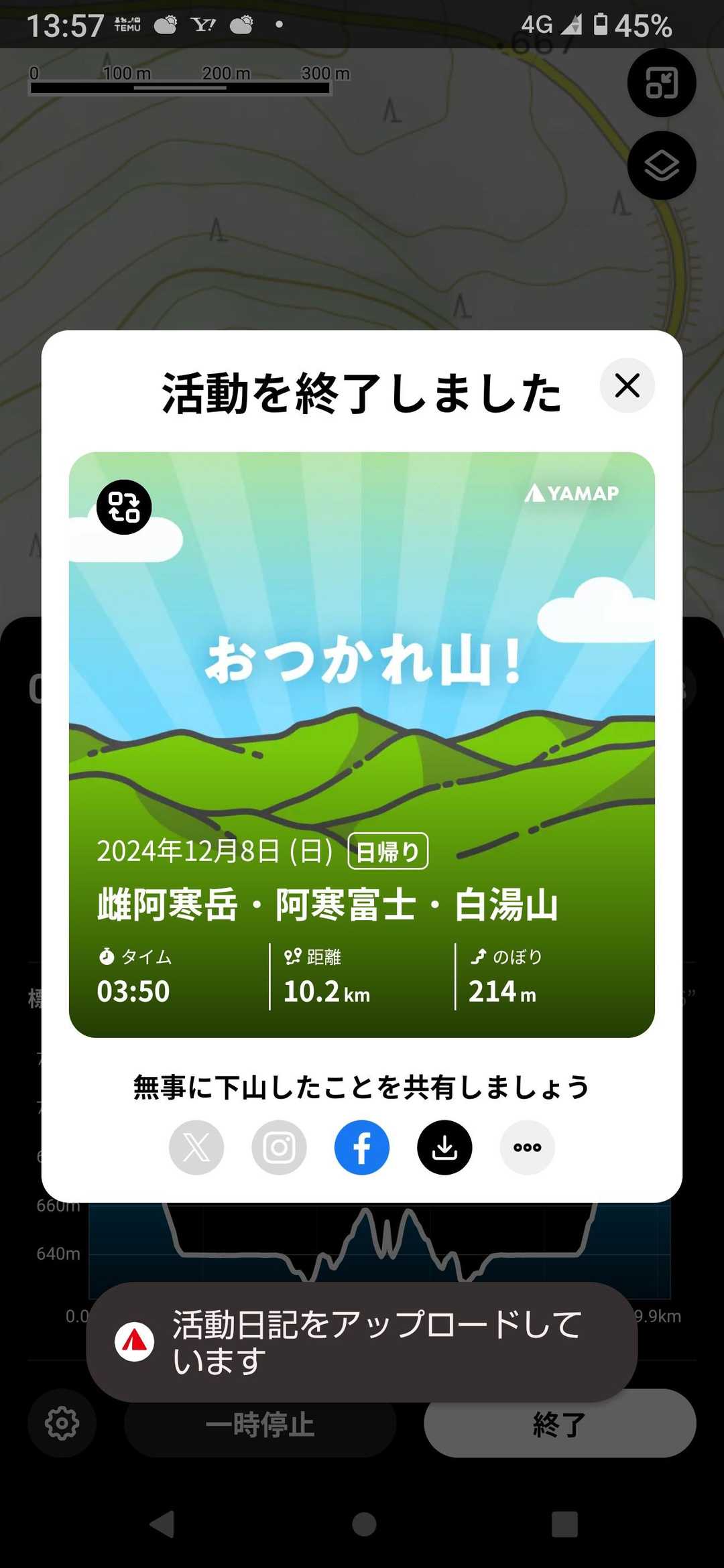Go to the system home screen

point(364,1524)
